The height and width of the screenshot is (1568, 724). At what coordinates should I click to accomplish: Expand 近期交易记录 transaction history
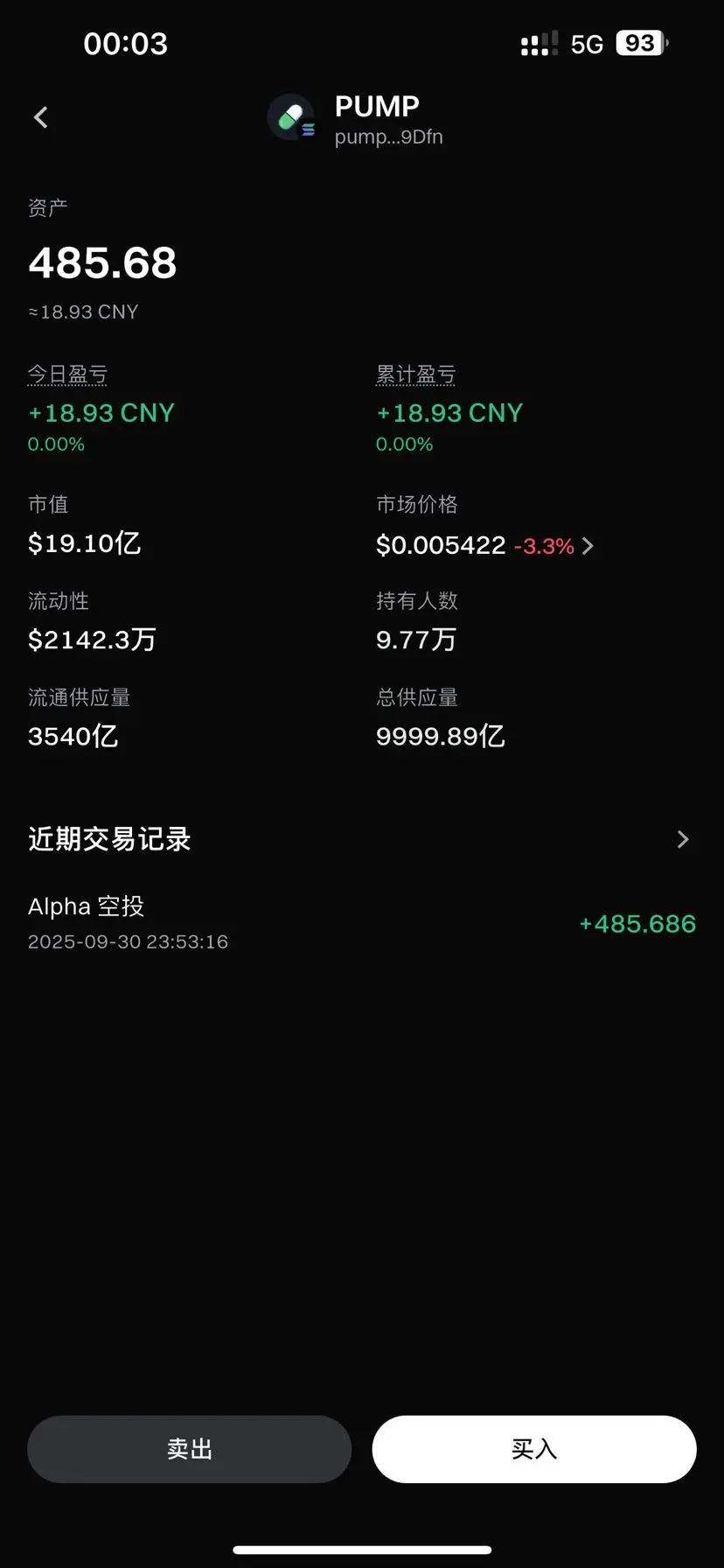coord(683,840)
